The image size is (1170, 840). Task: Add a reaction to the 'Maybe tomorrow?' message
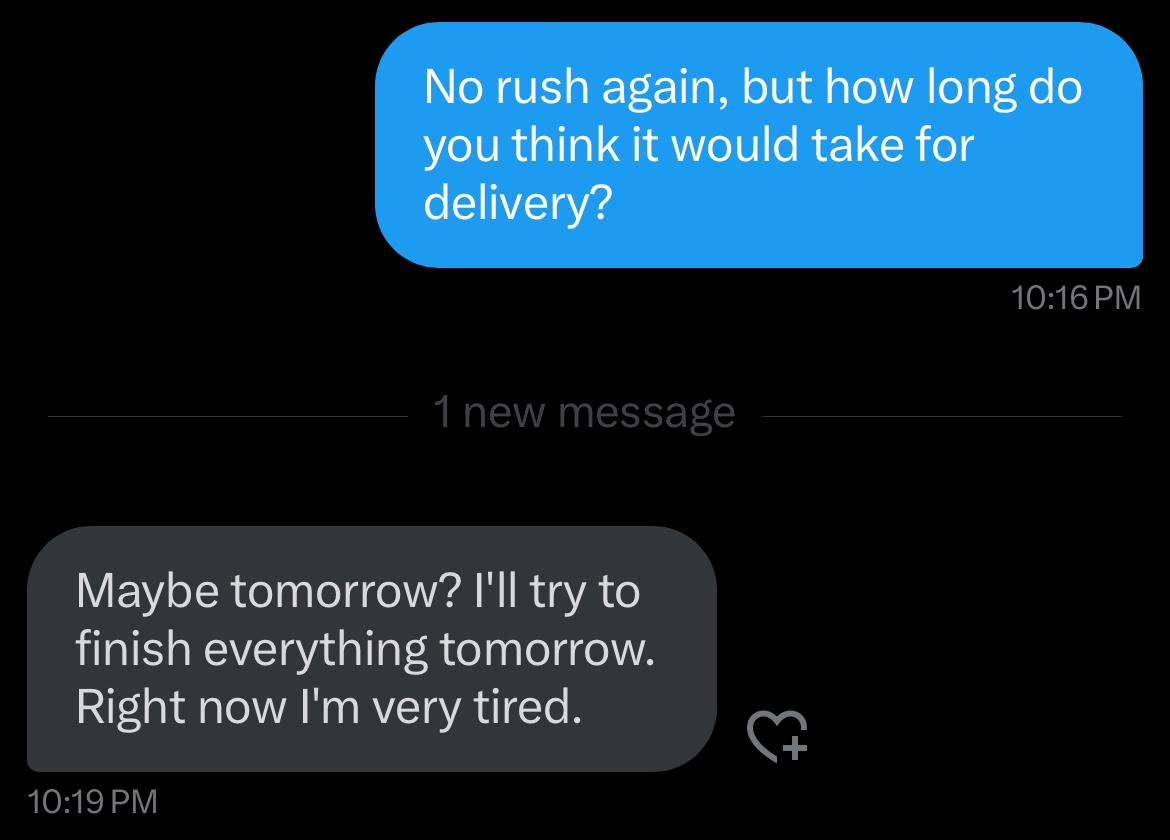(x=778, y=737)
